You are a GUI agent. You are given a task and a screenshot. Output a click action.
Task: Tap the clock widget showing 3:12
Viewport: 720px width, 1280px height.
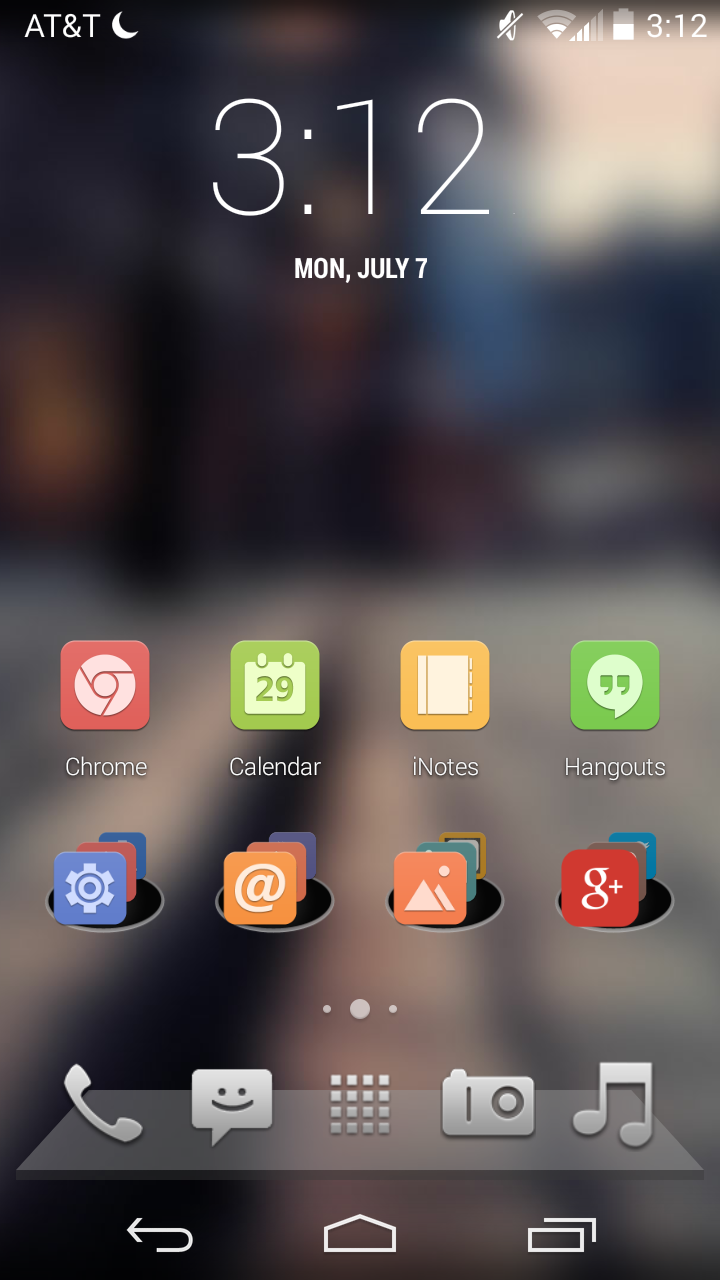pos(352,157)
